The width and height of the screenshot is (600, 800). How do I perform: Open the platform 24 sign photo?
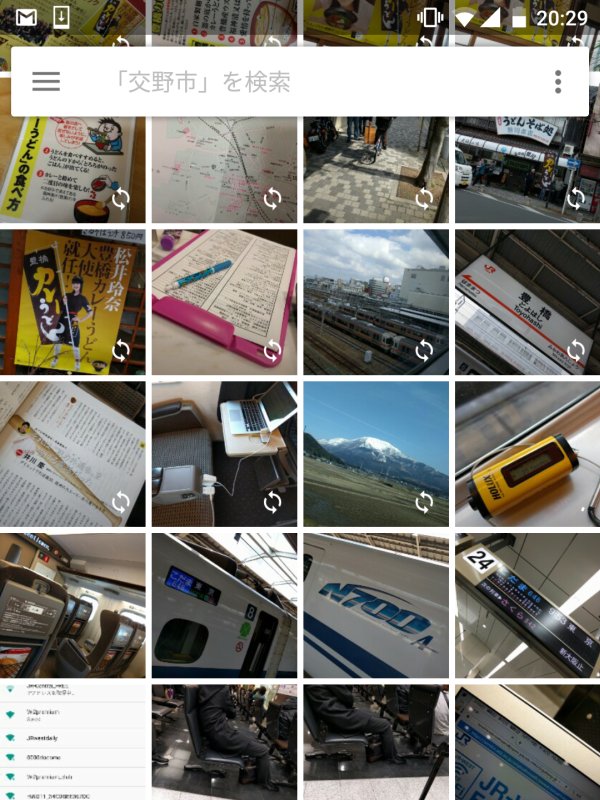pyautogui.click(x=527, y=606)
